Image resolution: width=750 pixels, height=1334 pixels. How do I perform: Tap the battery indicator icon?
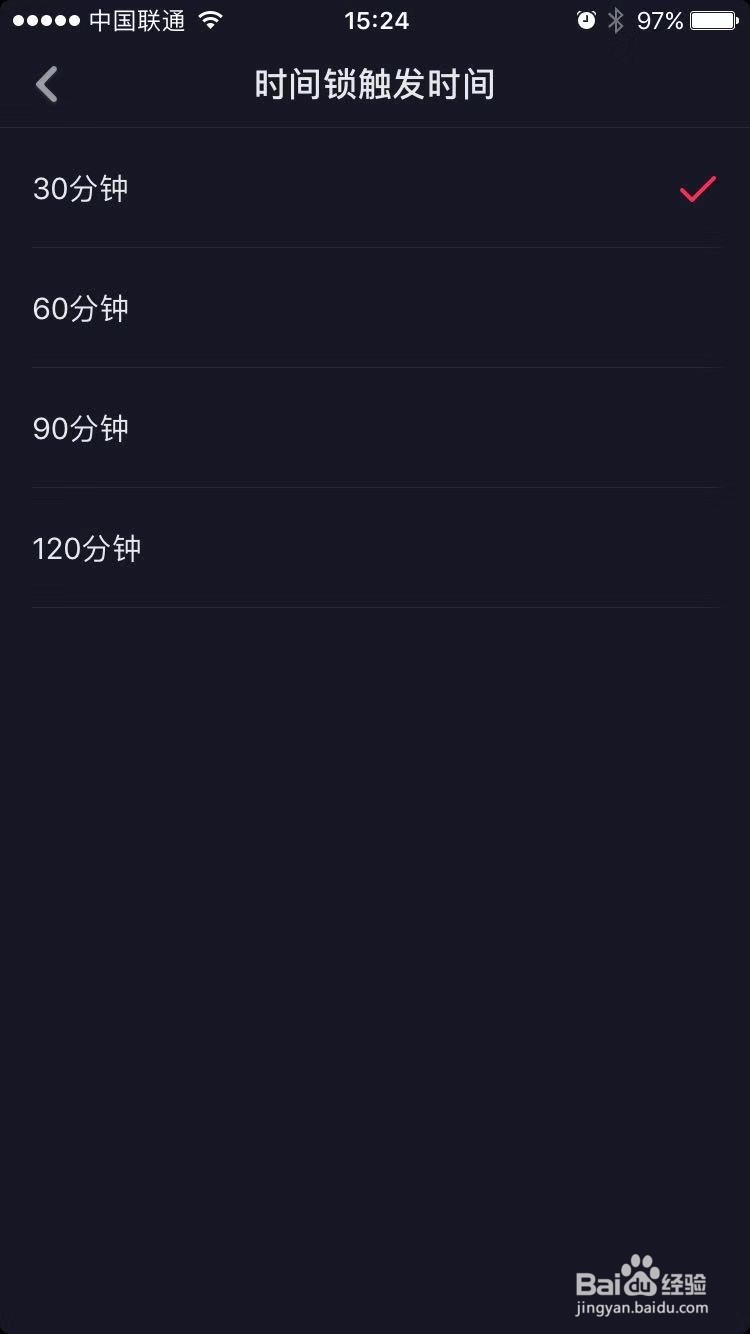(712, 19)
